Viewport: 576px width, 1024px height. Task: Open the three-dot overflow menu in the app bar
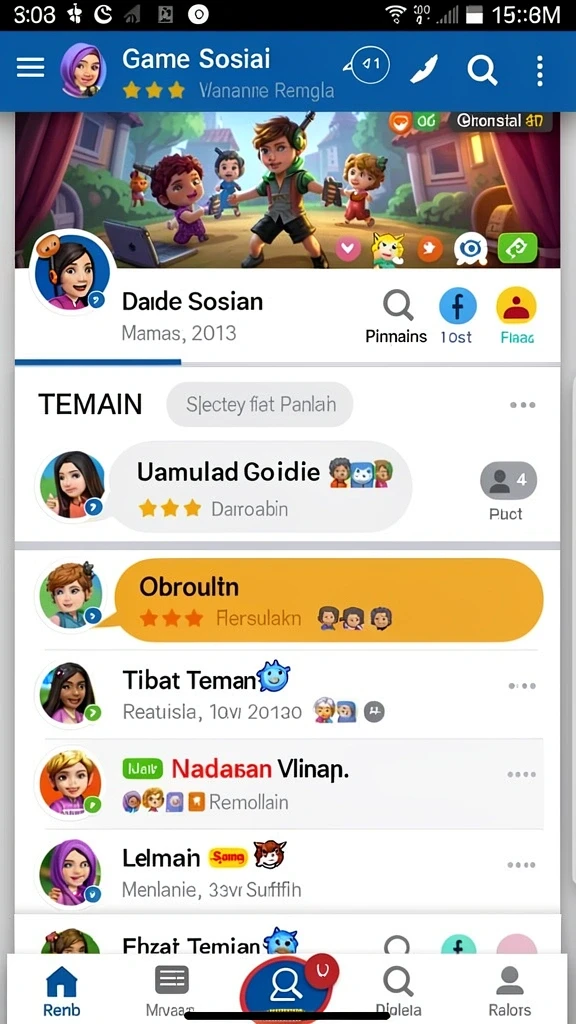click(x=539, y=71)
